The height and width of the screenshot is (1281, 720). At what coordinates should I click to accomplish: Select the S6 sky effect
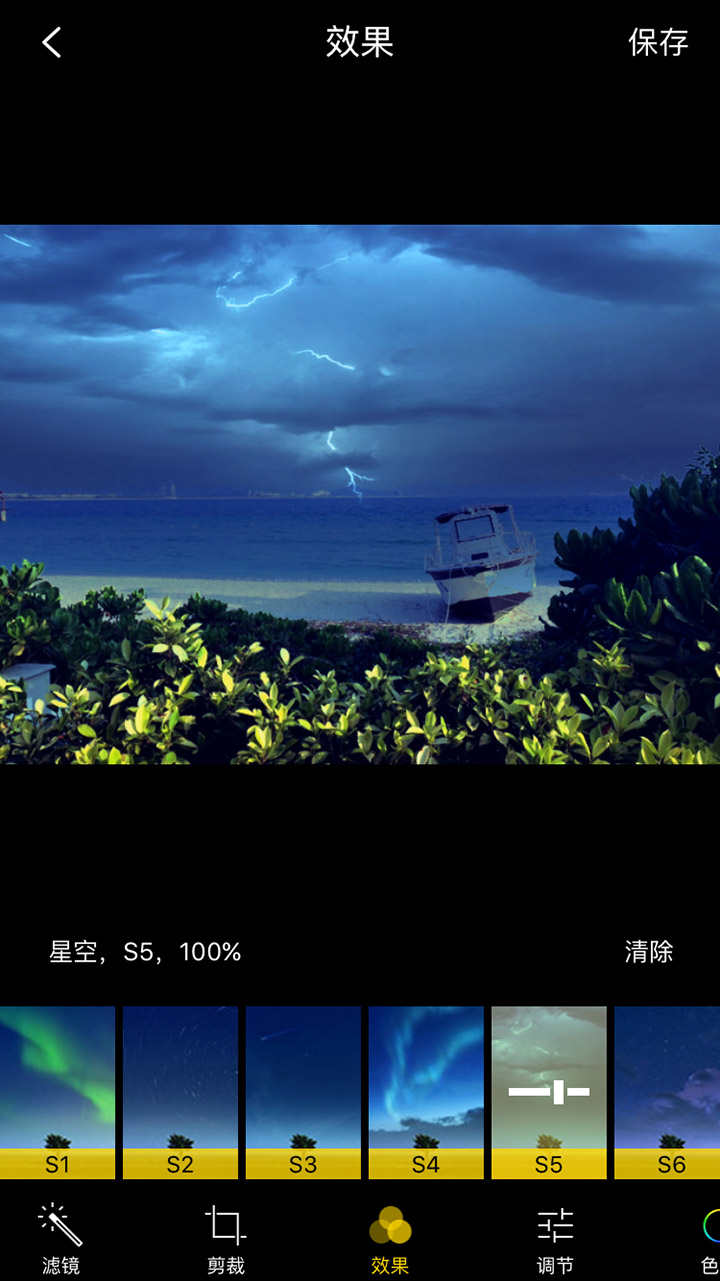668,1092
